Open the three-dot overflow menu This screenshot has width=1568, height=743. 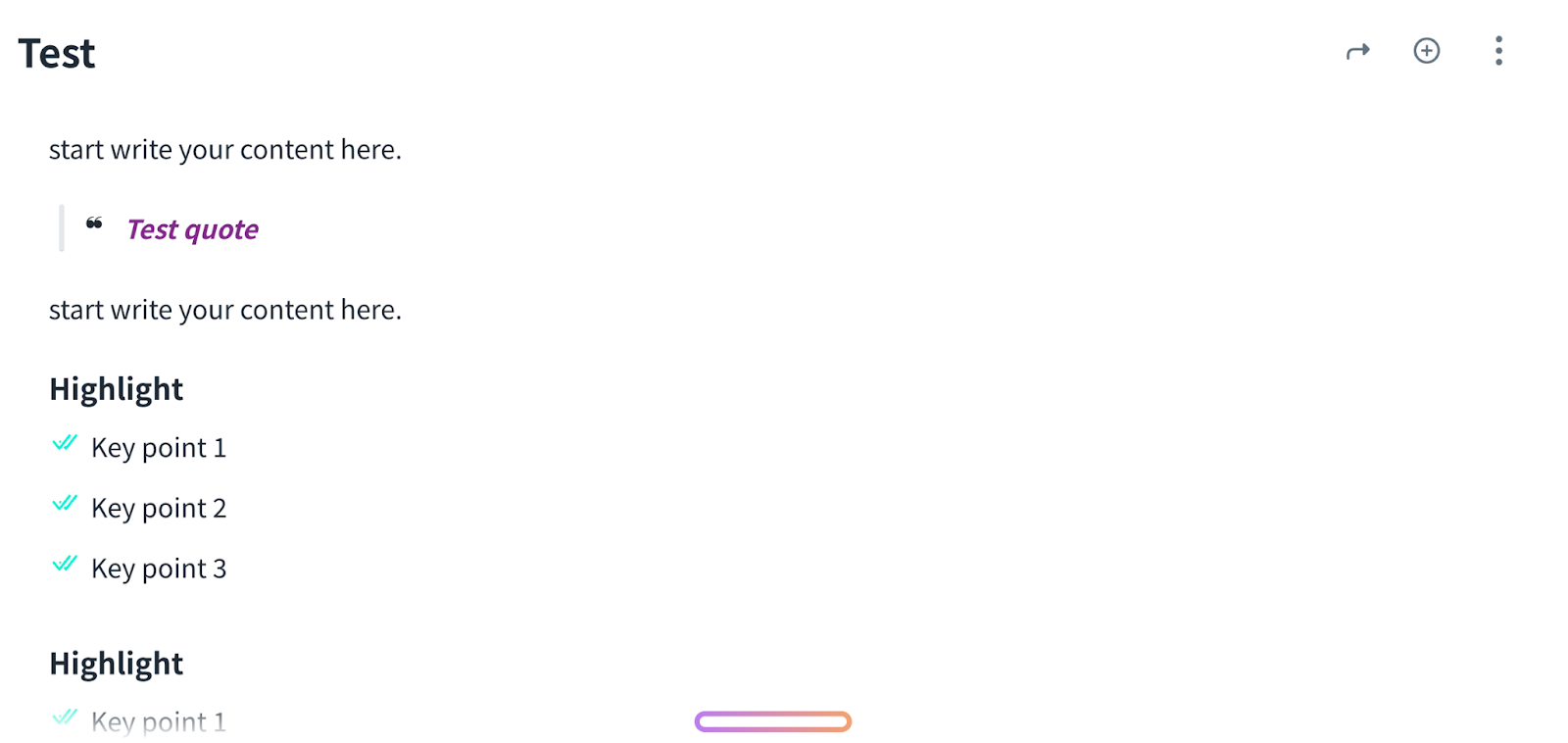click(1498, 51)
